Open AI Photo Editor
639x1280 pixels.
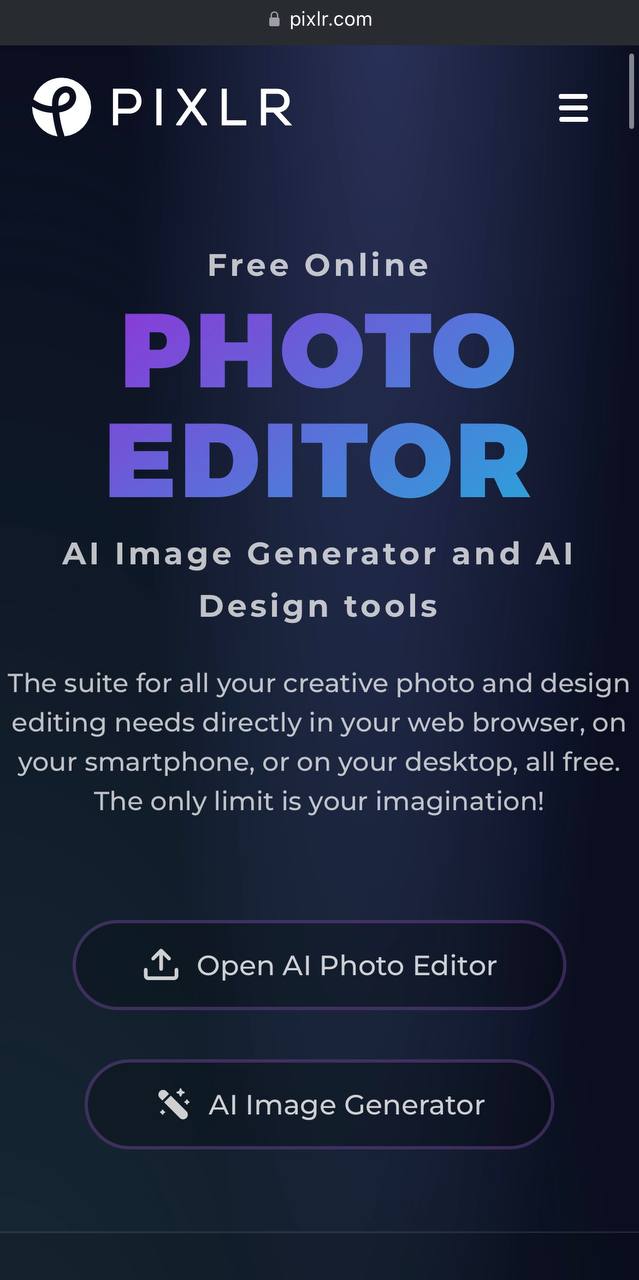319,965
